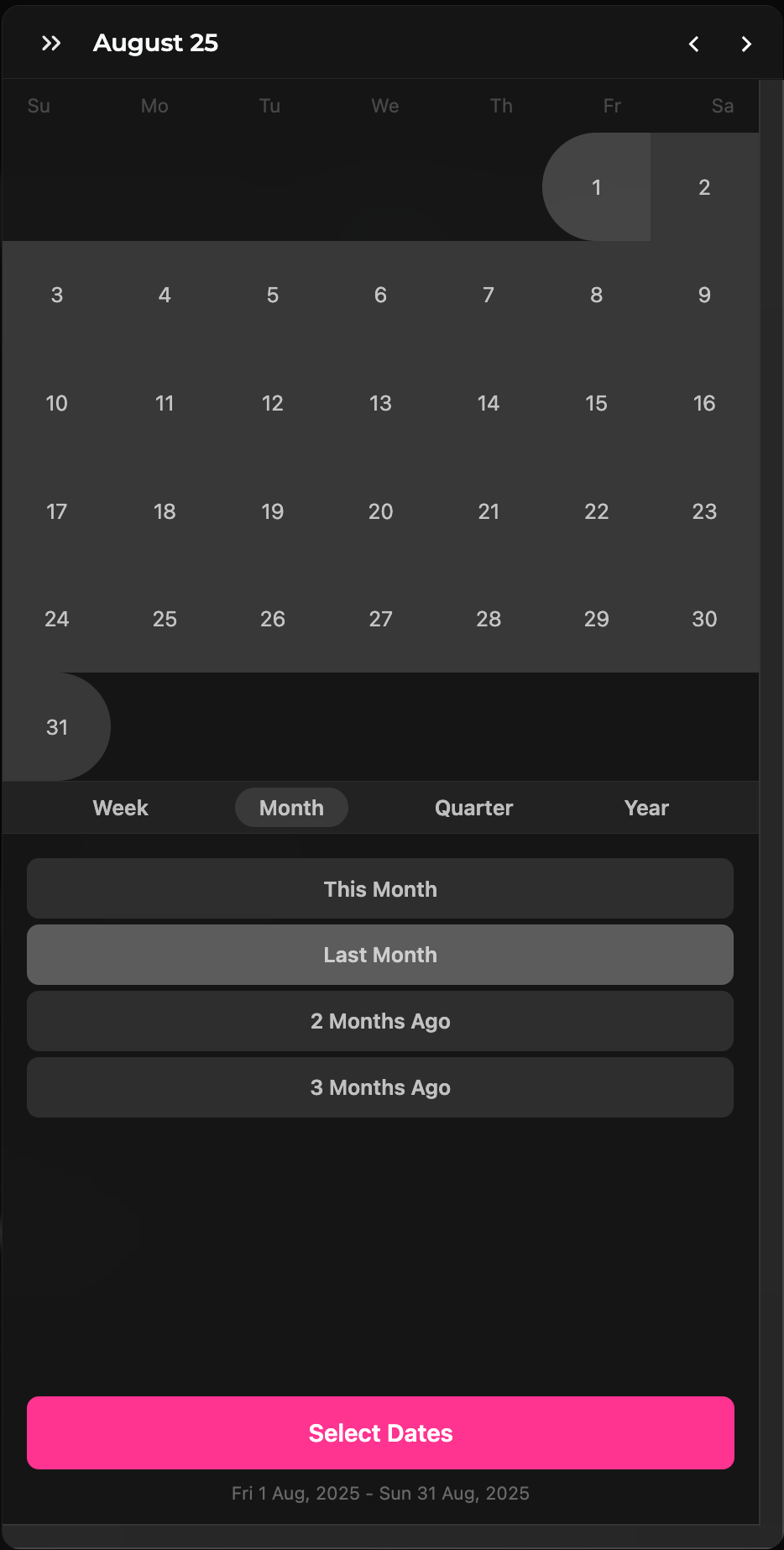Tap date 20 on the calendar

point(380,511)
